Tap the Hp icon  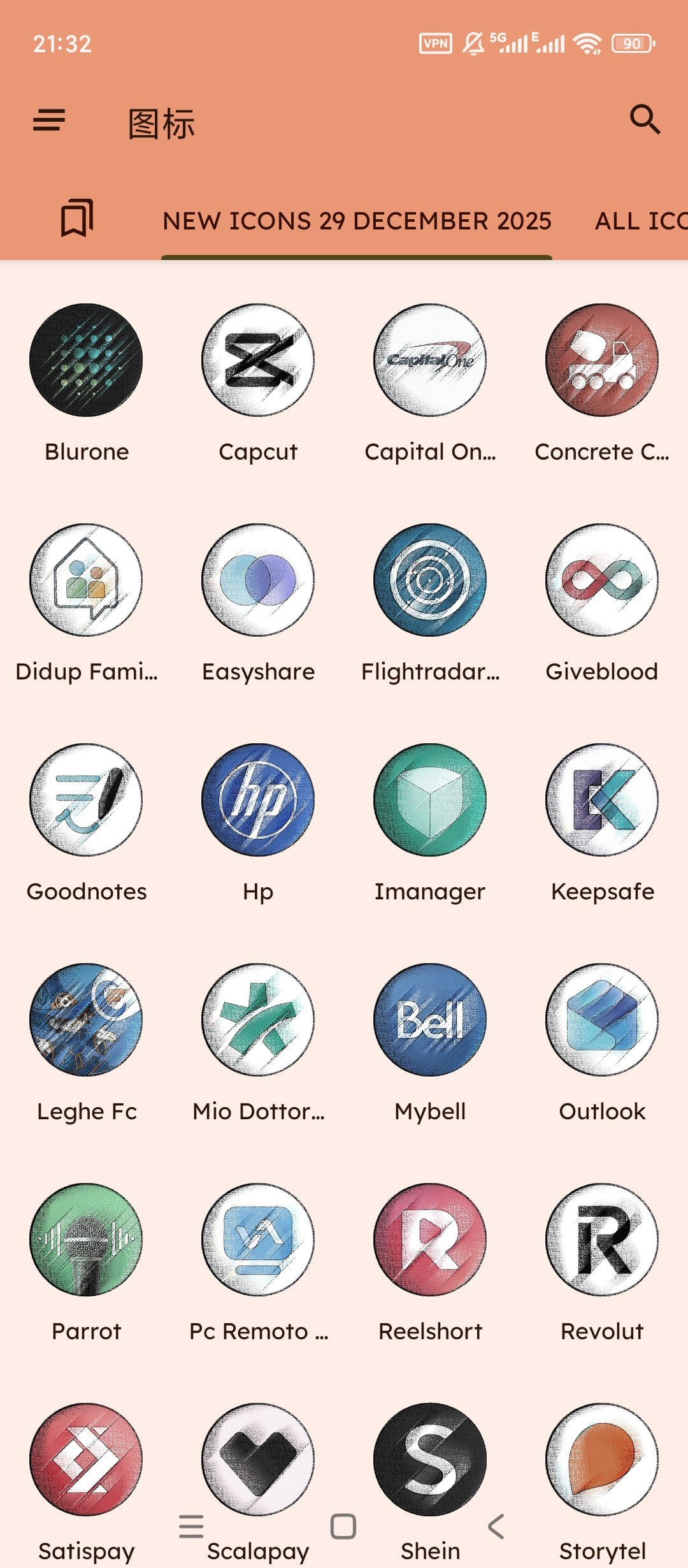coord(258,800)
